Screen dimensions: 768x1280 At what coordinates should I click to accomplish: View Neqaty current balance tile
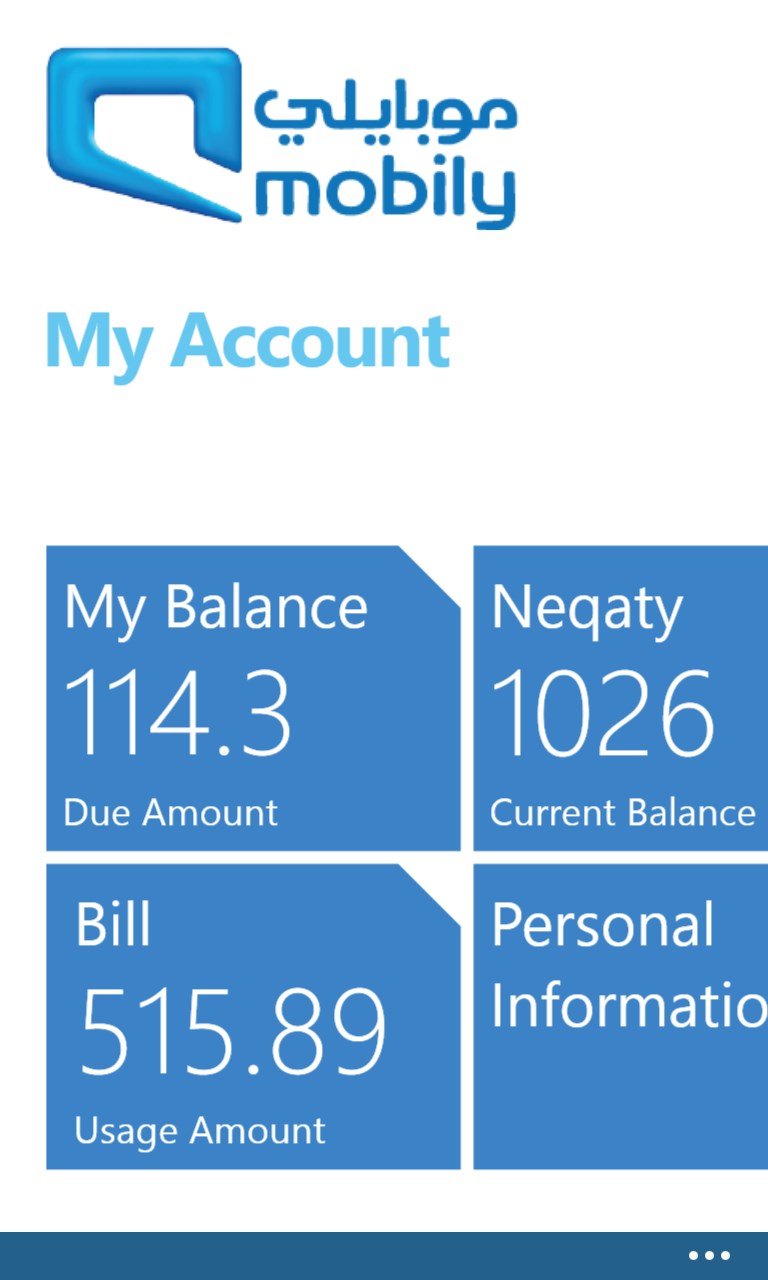pos(620,698)
